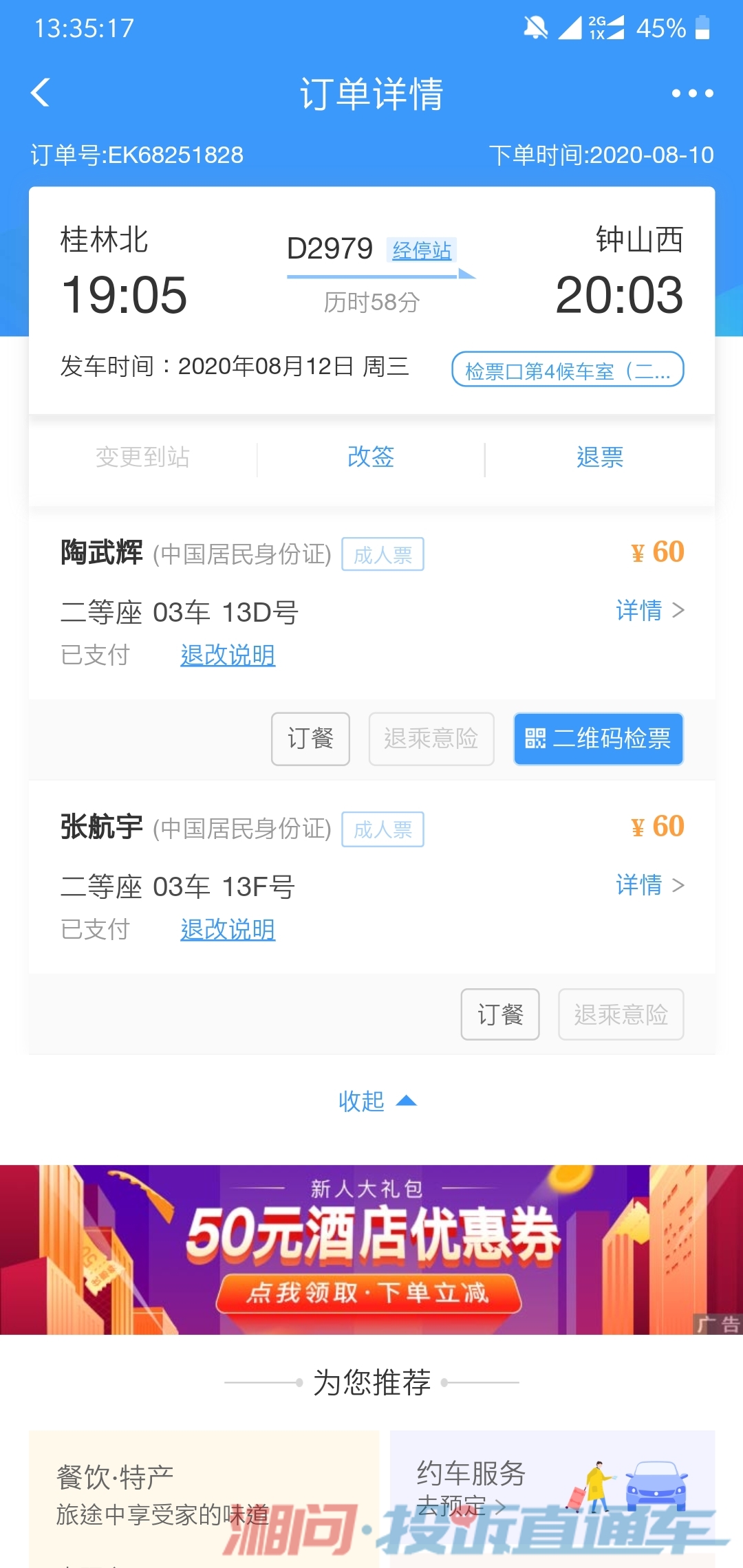Open 退改说明 under 张航宇's ticket
This screenshot has height=1568, width=743.
click(x=228, y=930)
